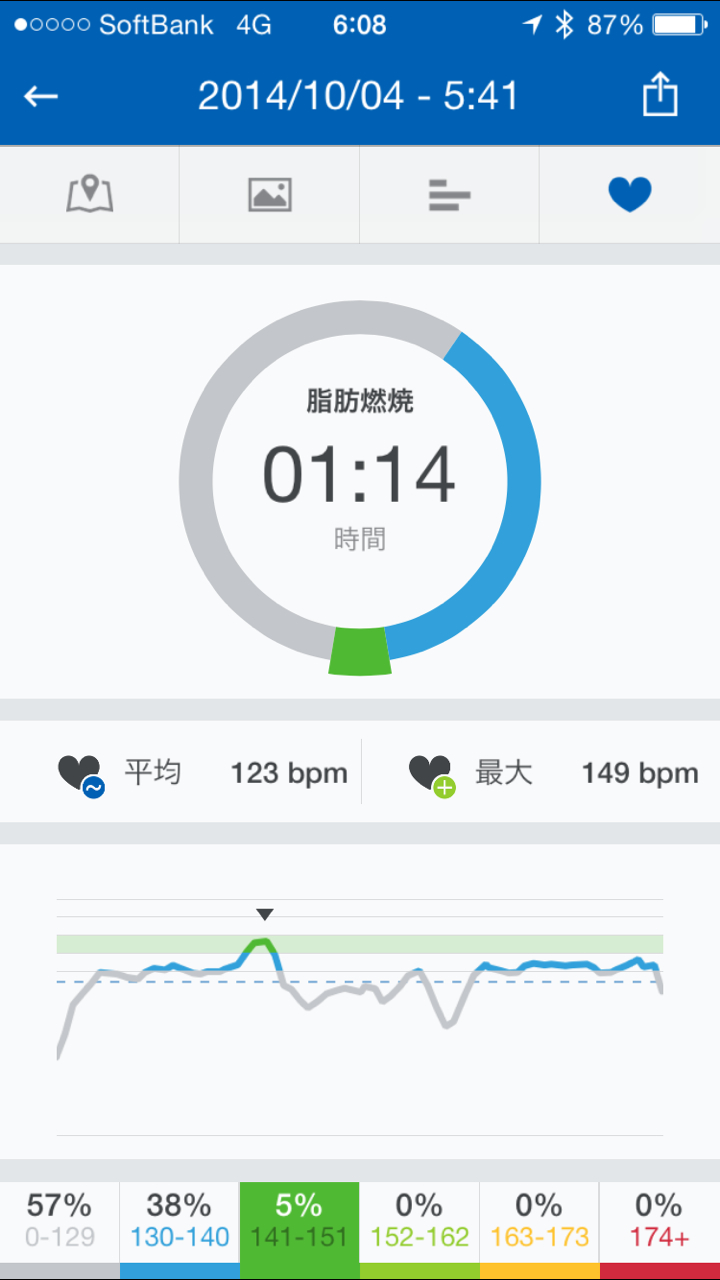Go back using the top-left arrow
The height and width of the screenshot is (1280, 720).
[x=41, y=96]
